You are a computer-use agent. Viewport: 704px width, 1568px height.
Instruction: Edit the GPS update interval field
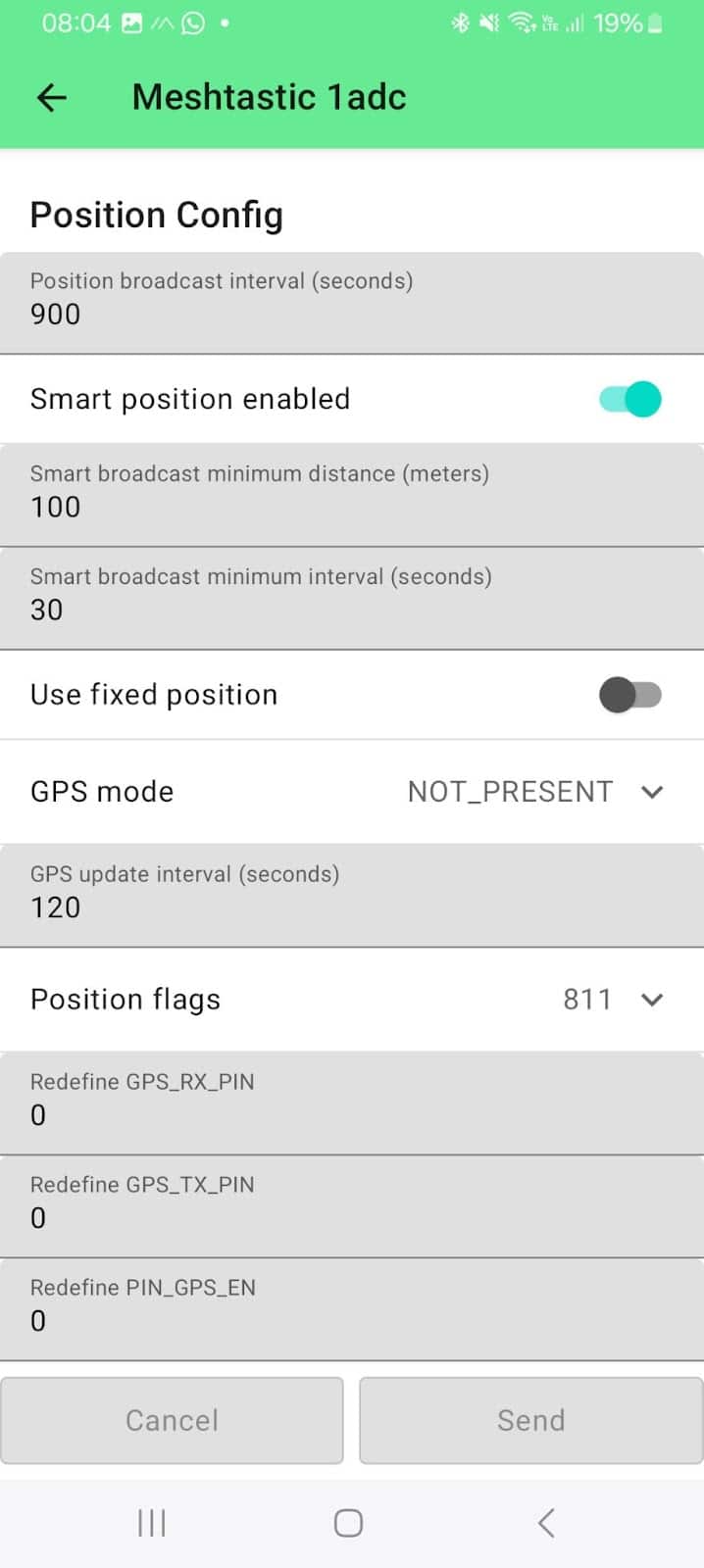pos(351,895)
